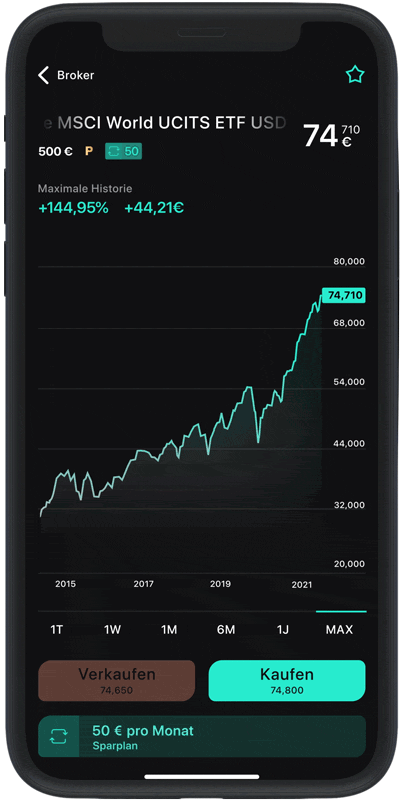Show the MAX history range

tap(339, 629)
